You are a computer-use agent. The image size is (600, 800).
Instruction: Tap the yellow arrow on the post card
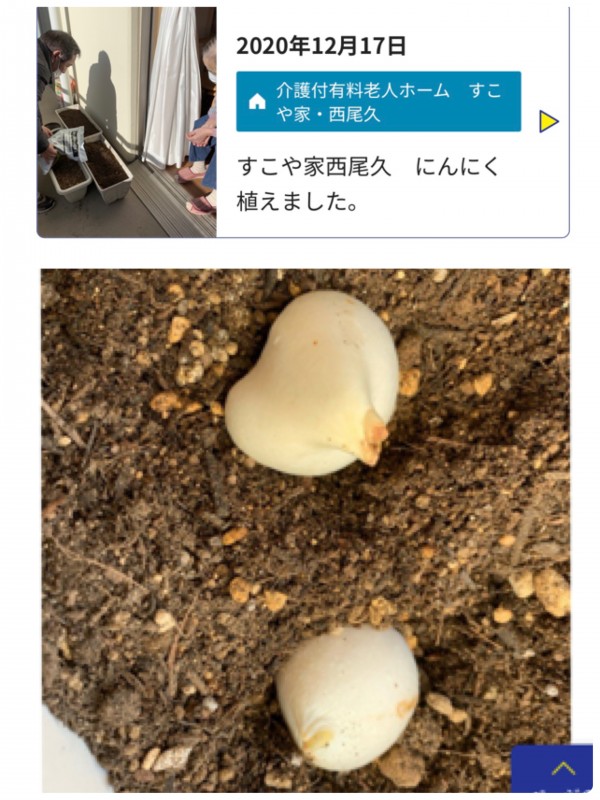coord(548,122)
